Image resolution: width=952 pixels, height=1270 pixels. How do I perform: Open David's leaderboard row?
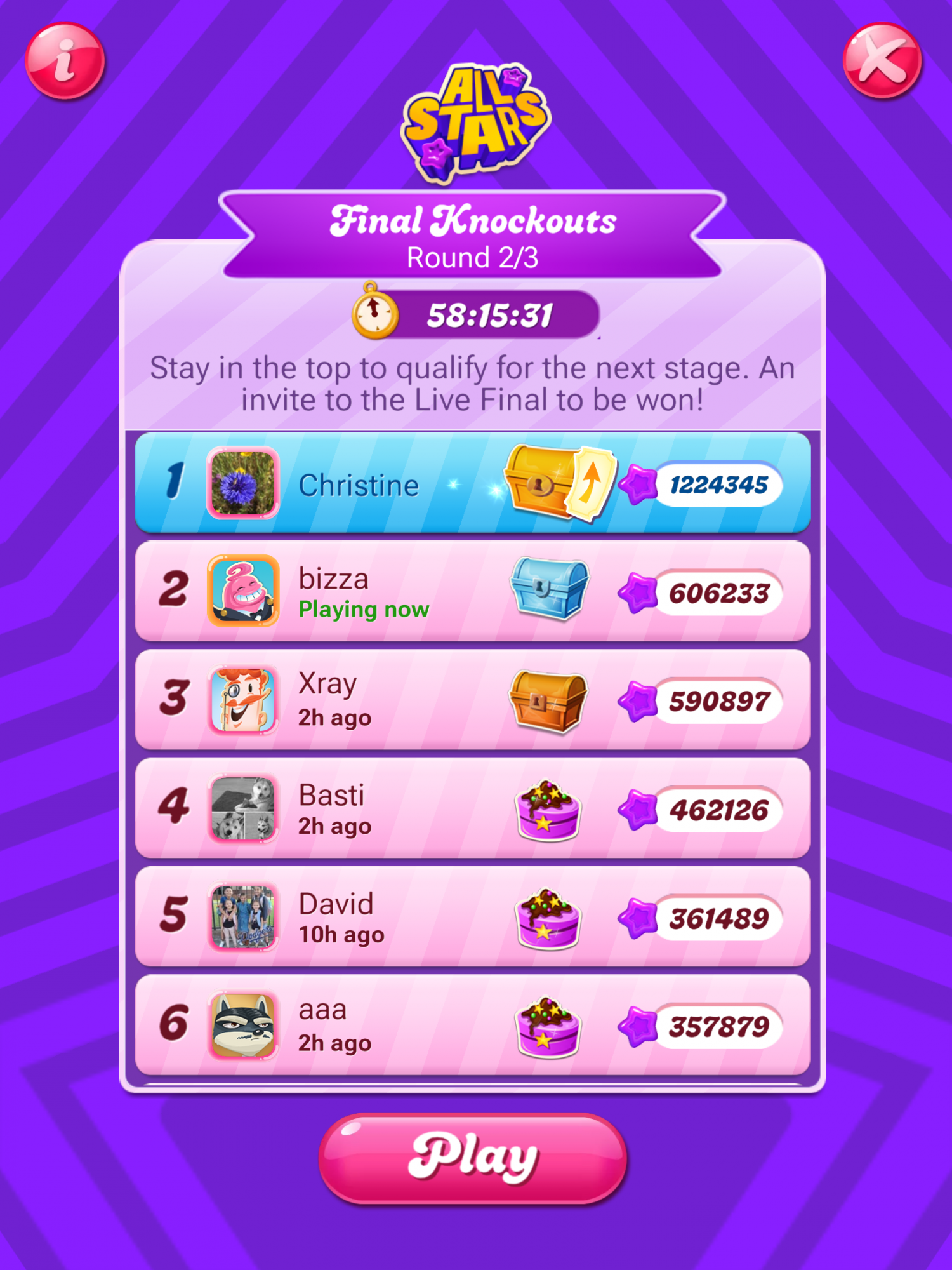tap(381, 917)
